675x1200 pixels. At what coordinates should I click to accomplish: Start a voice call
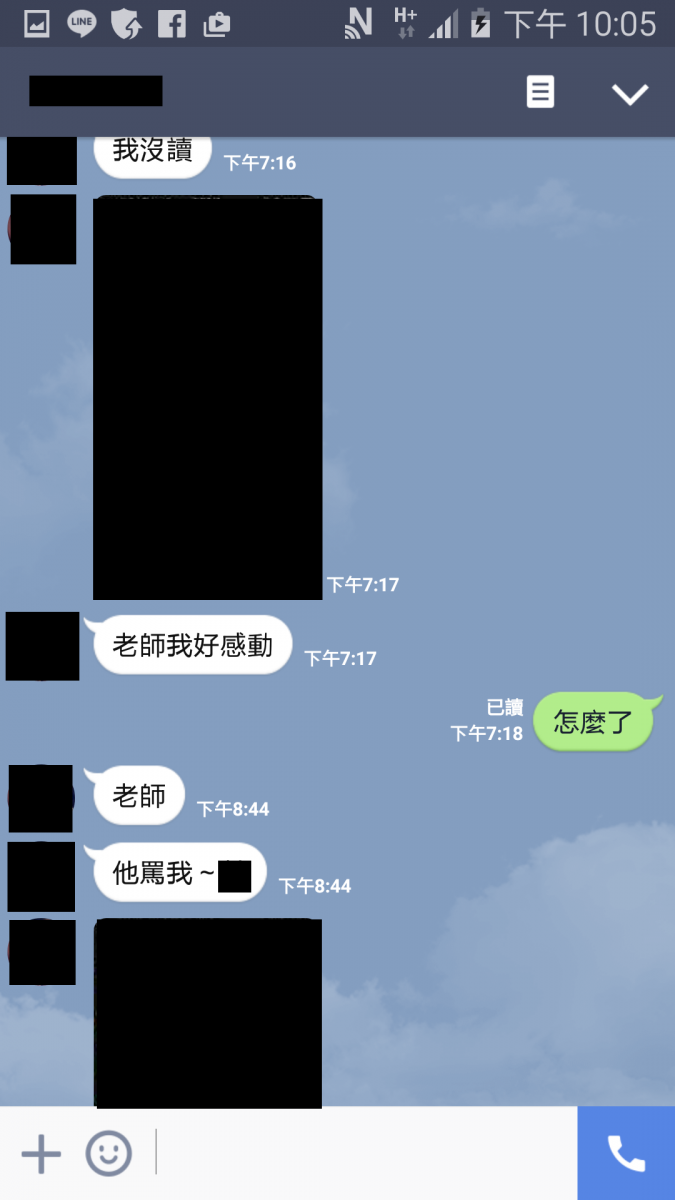point(626,1154)
